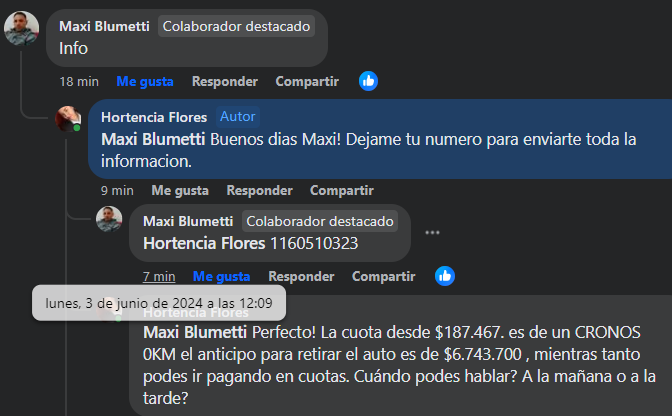Share the comment with number 1160510323
672x416 pixels.
(385, 276)
